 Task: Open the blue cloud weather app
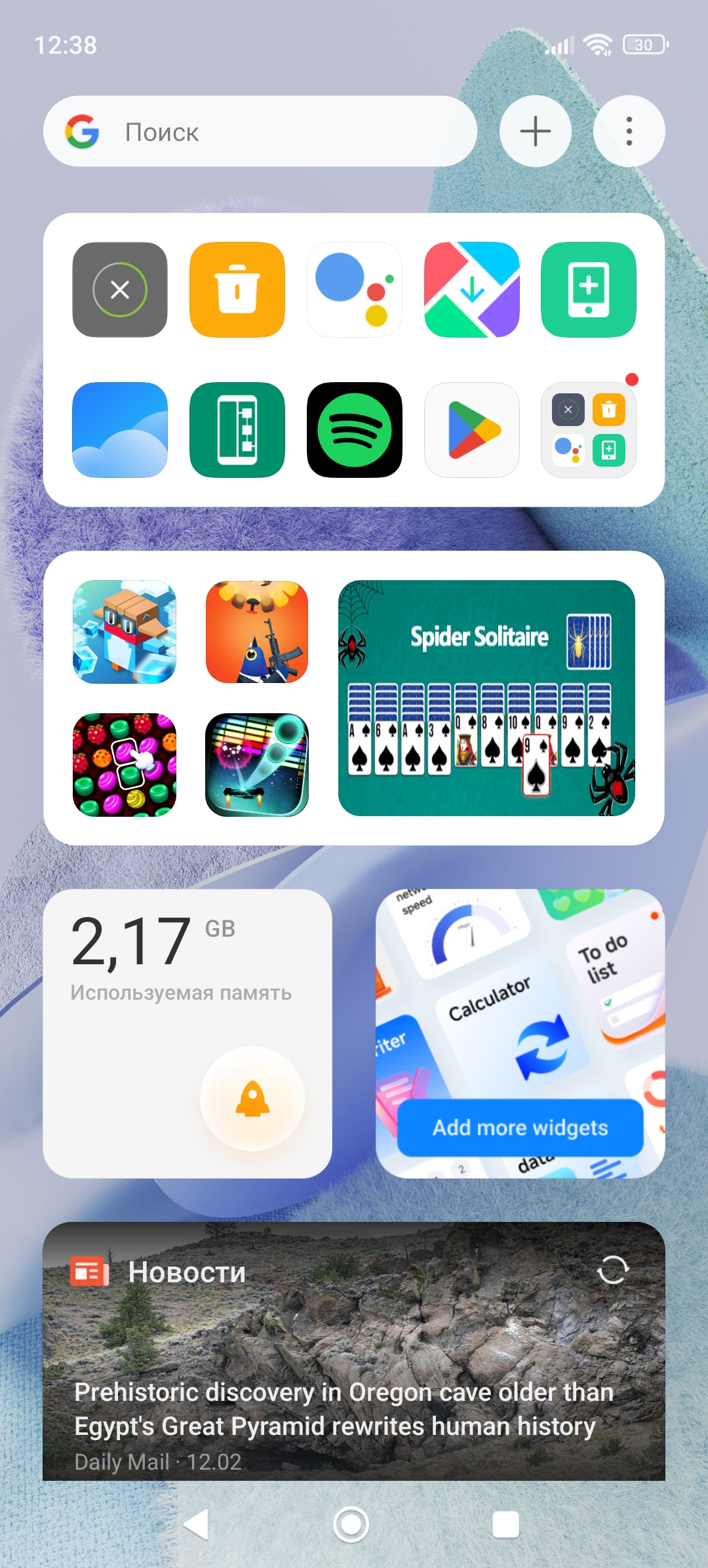pyautogui.click(x=120, y=430)
